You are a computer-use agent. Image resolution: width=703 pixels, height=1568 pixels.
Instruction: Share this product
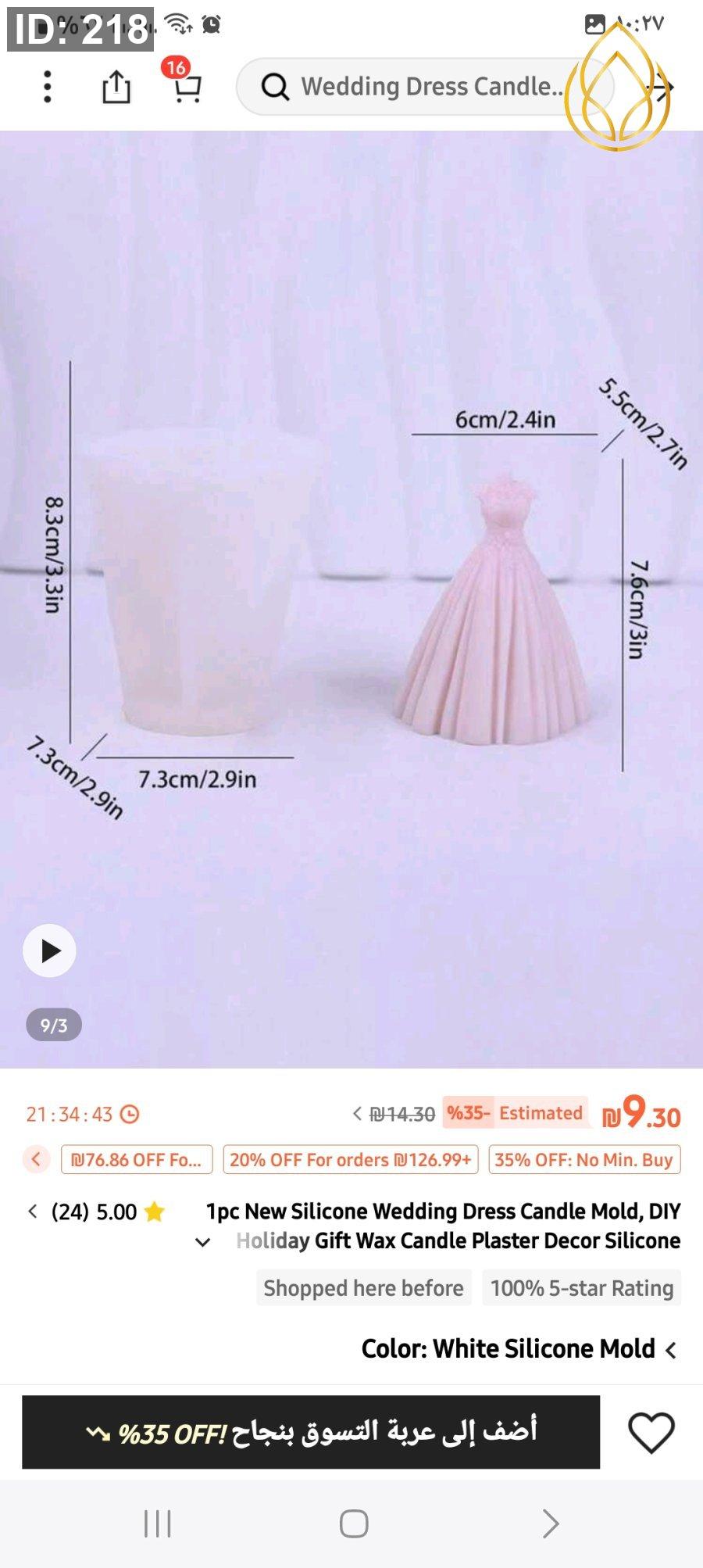pyautogui.click(x=116, y=87)
